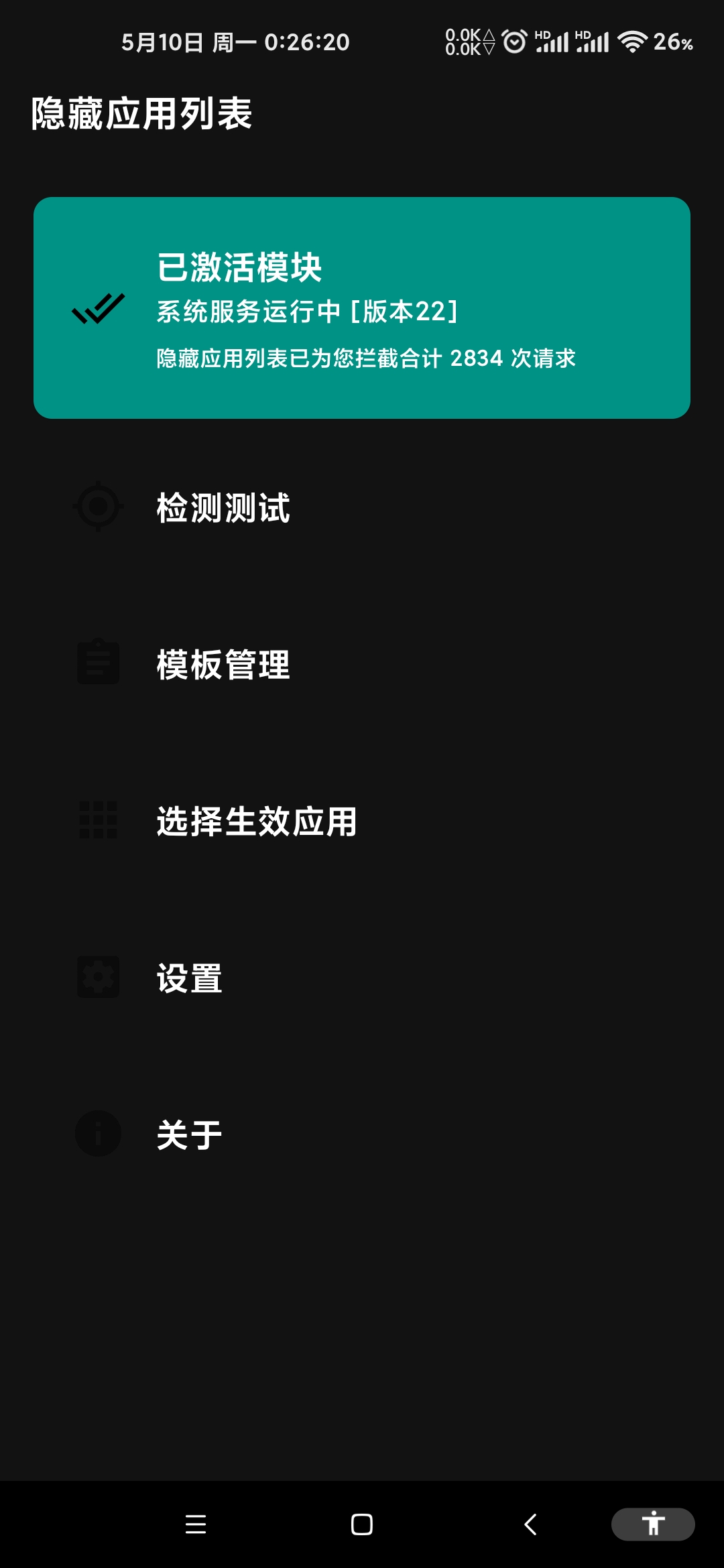724x1568 pixels.
Task: Tap the 已激活模块 status card
Action: click(x=362, y=308)
